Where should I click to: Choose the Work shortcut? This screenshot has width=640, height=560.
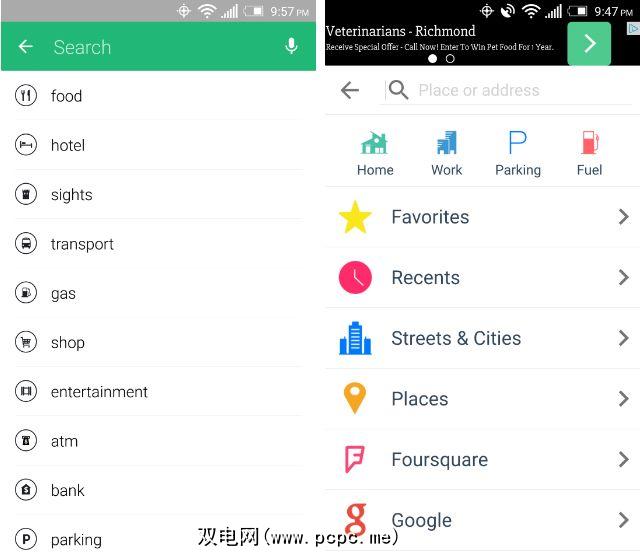(x=446, y=153)
